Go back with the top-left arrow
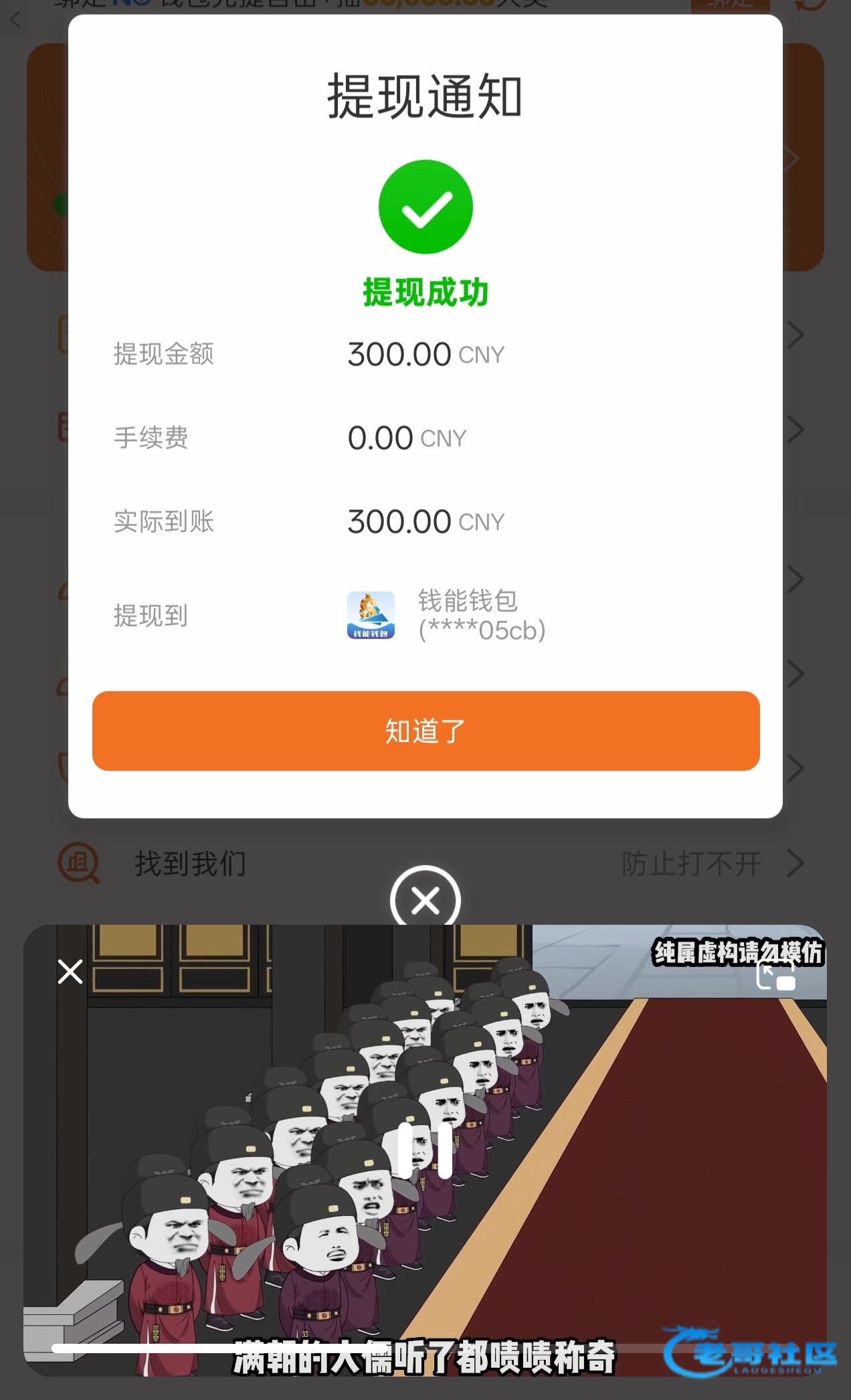This screenshot has width=851, height=1400. (16, 18)
